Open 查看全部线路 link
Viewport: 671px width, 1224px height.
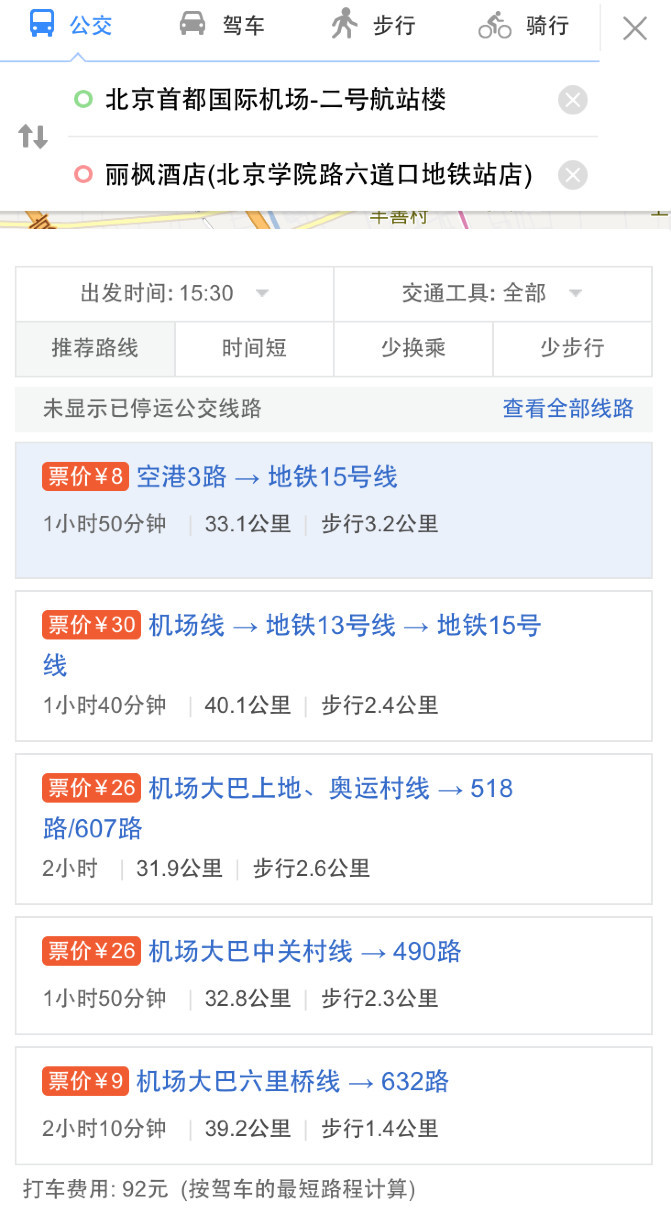[x=568, y=408]
